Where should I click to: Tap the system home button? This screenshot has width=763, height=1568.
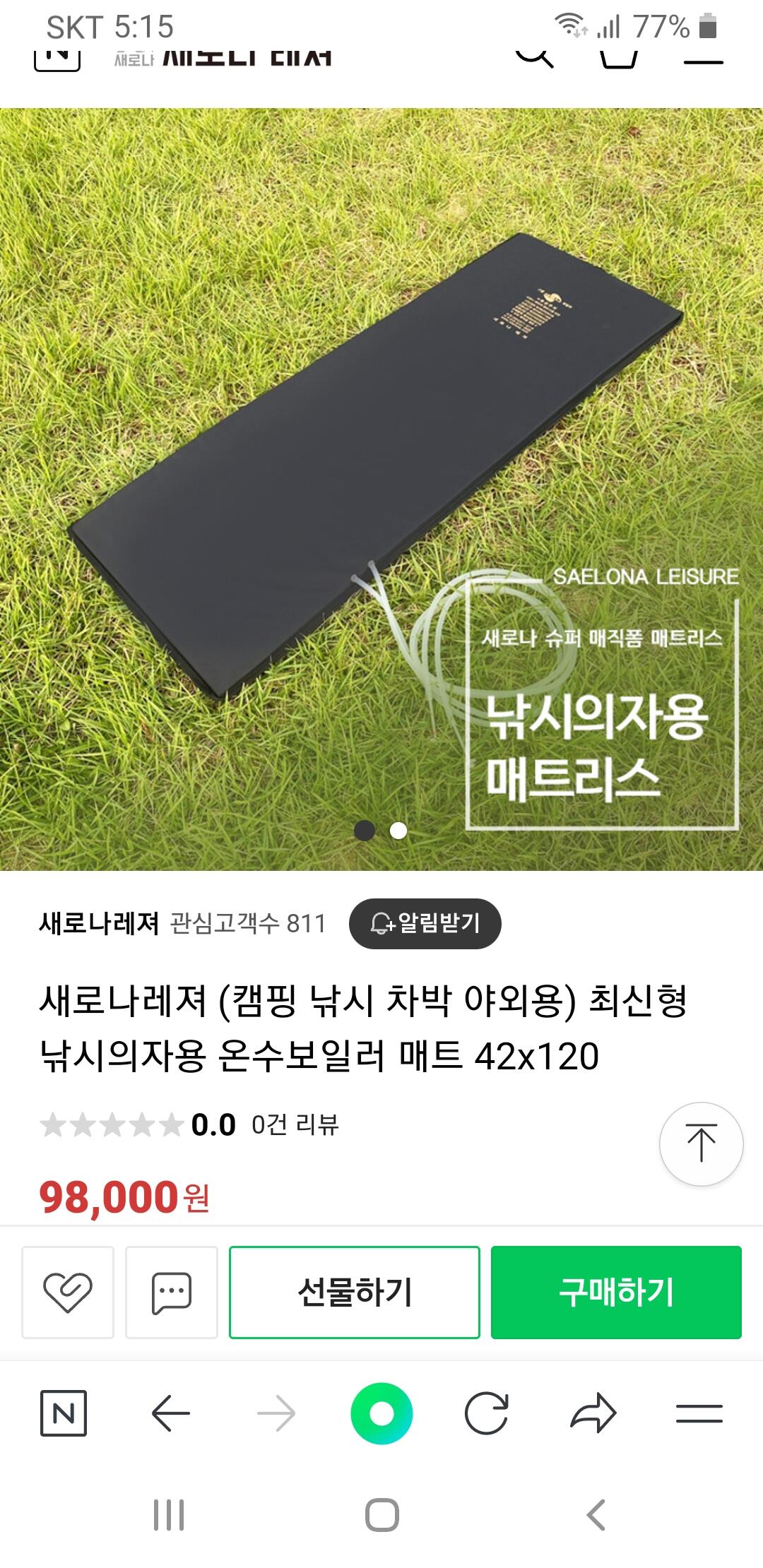click(x=382, y=1515)
